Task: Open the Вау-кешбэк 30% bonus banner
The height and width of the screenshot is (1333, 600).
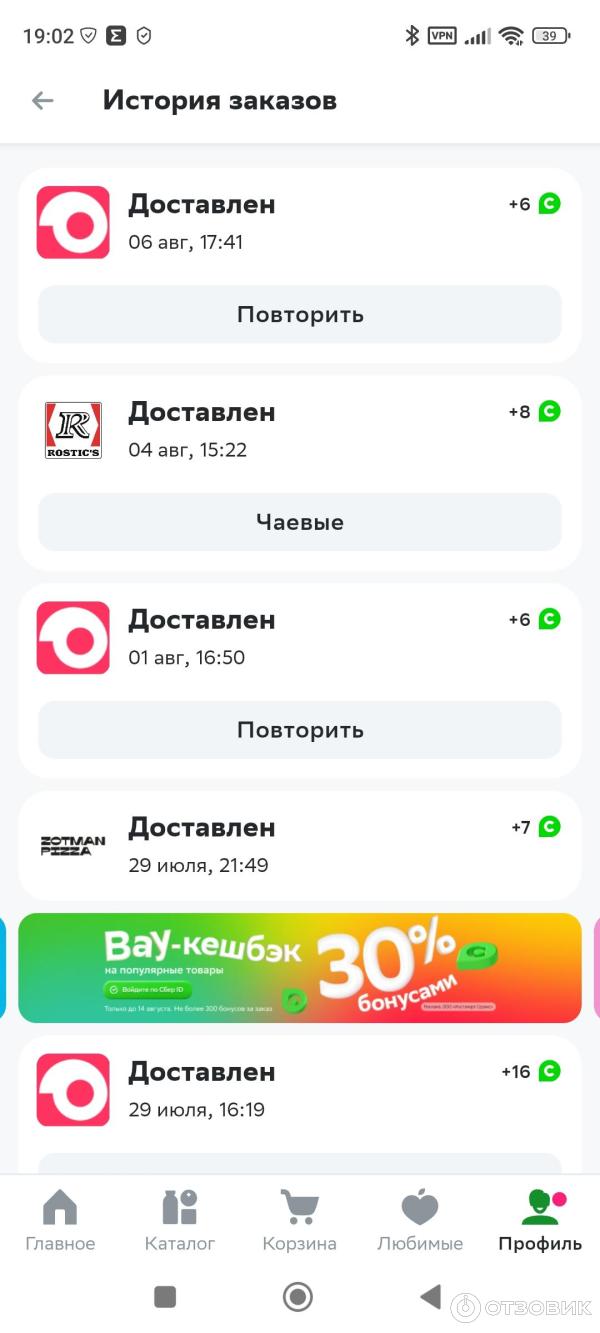Action: (300, 968)
